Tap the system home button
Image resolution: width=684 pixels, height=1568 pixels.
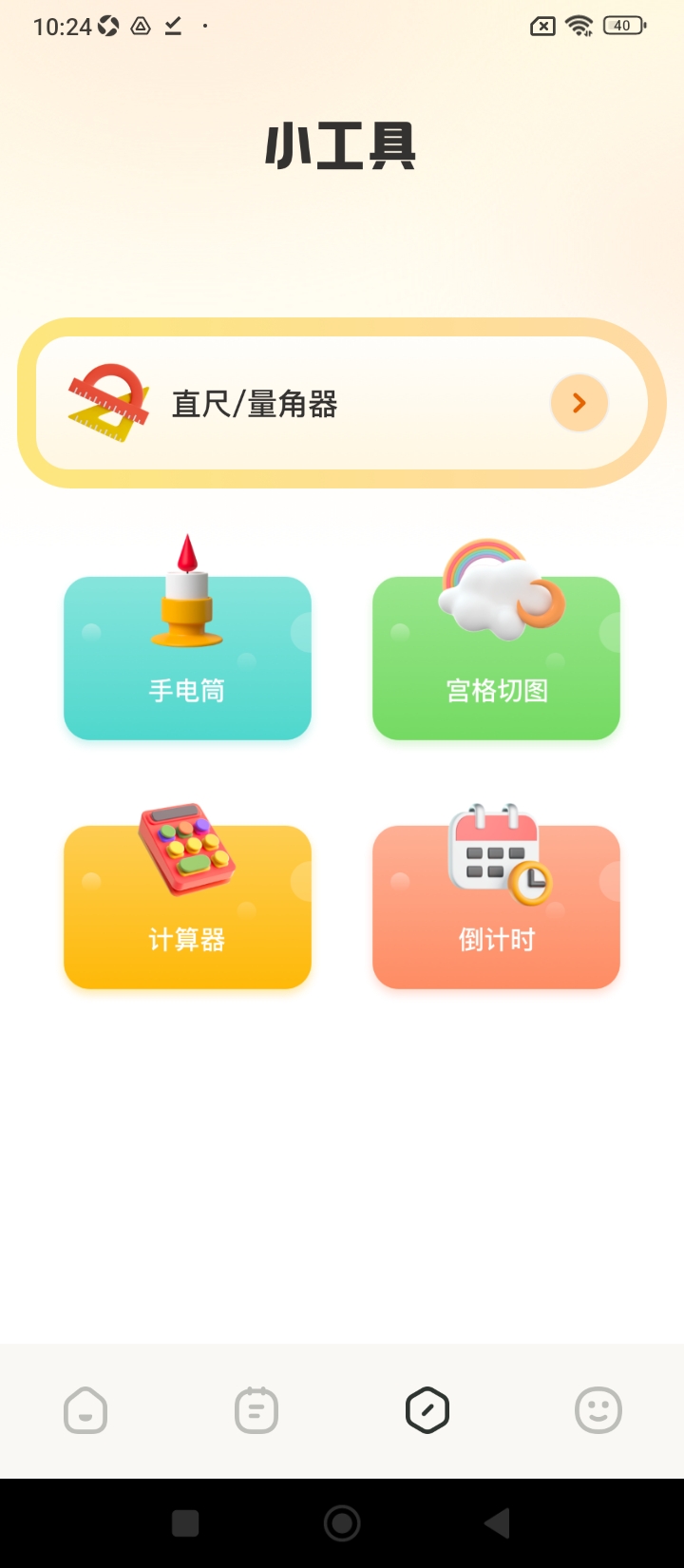[342, 1523]
